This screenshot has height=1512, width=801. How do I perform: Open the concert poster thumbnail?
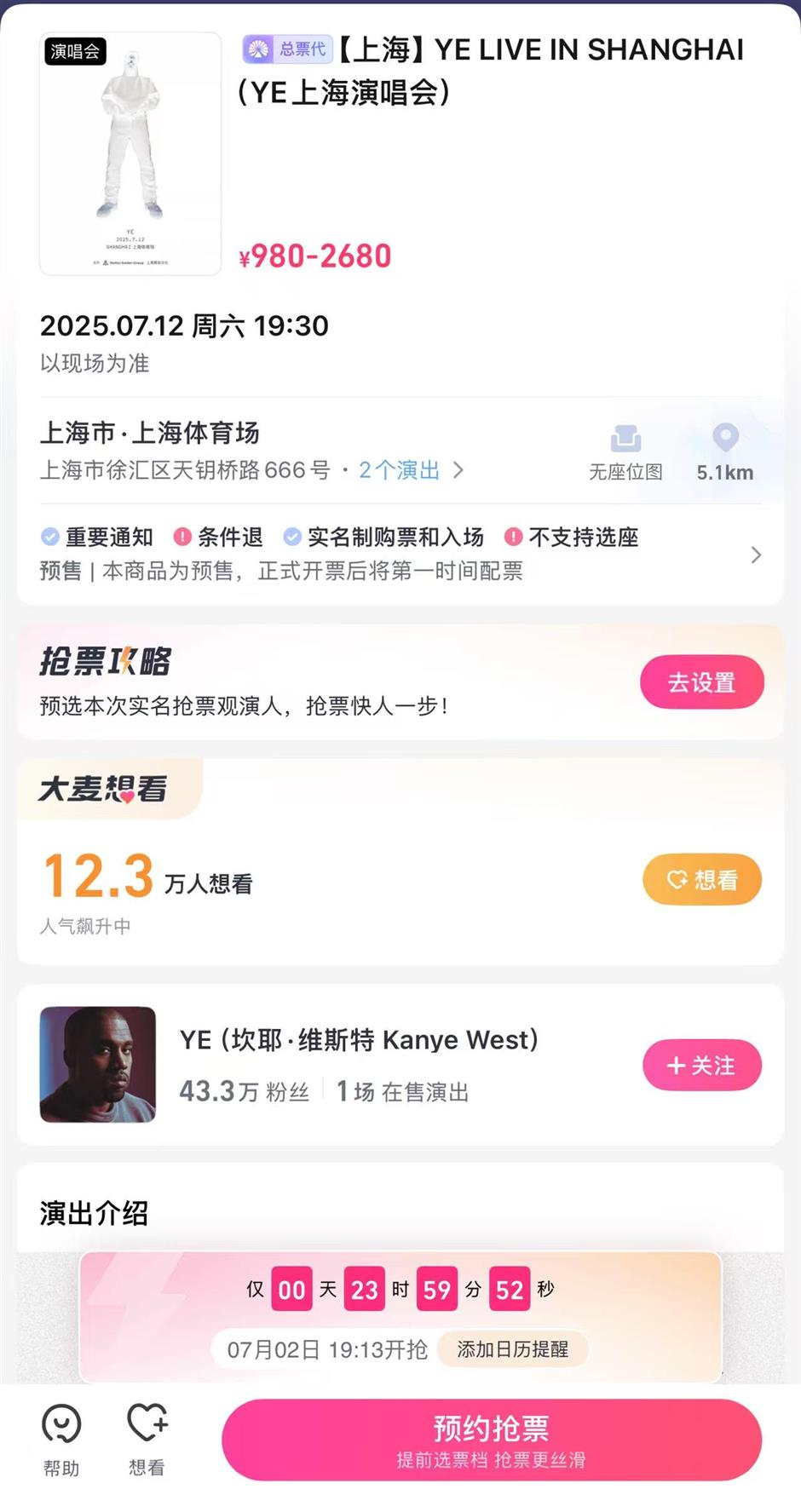click(130, 154)
